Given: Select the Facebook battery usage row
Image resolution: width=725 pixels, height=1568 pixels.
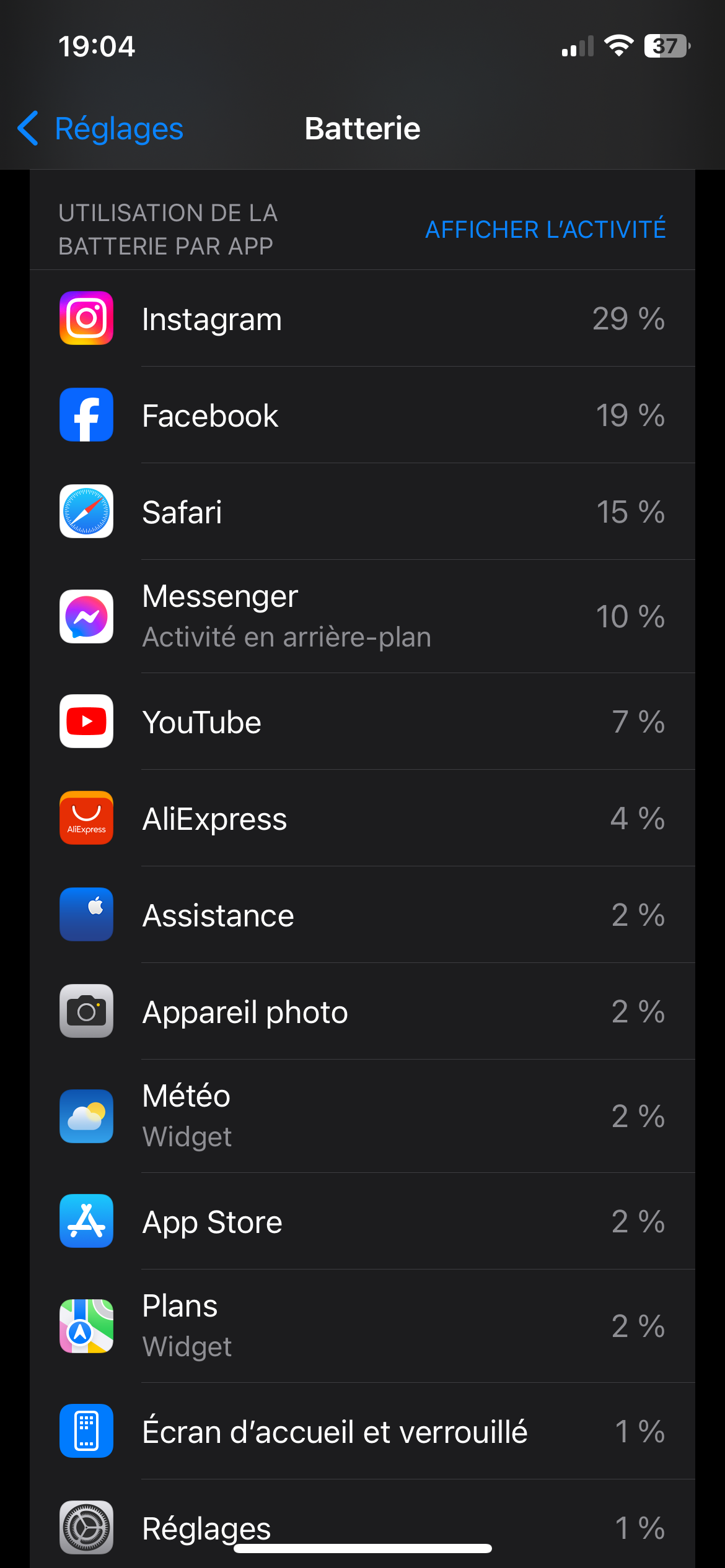Looking at the screenshot, I should pos(362,416).
